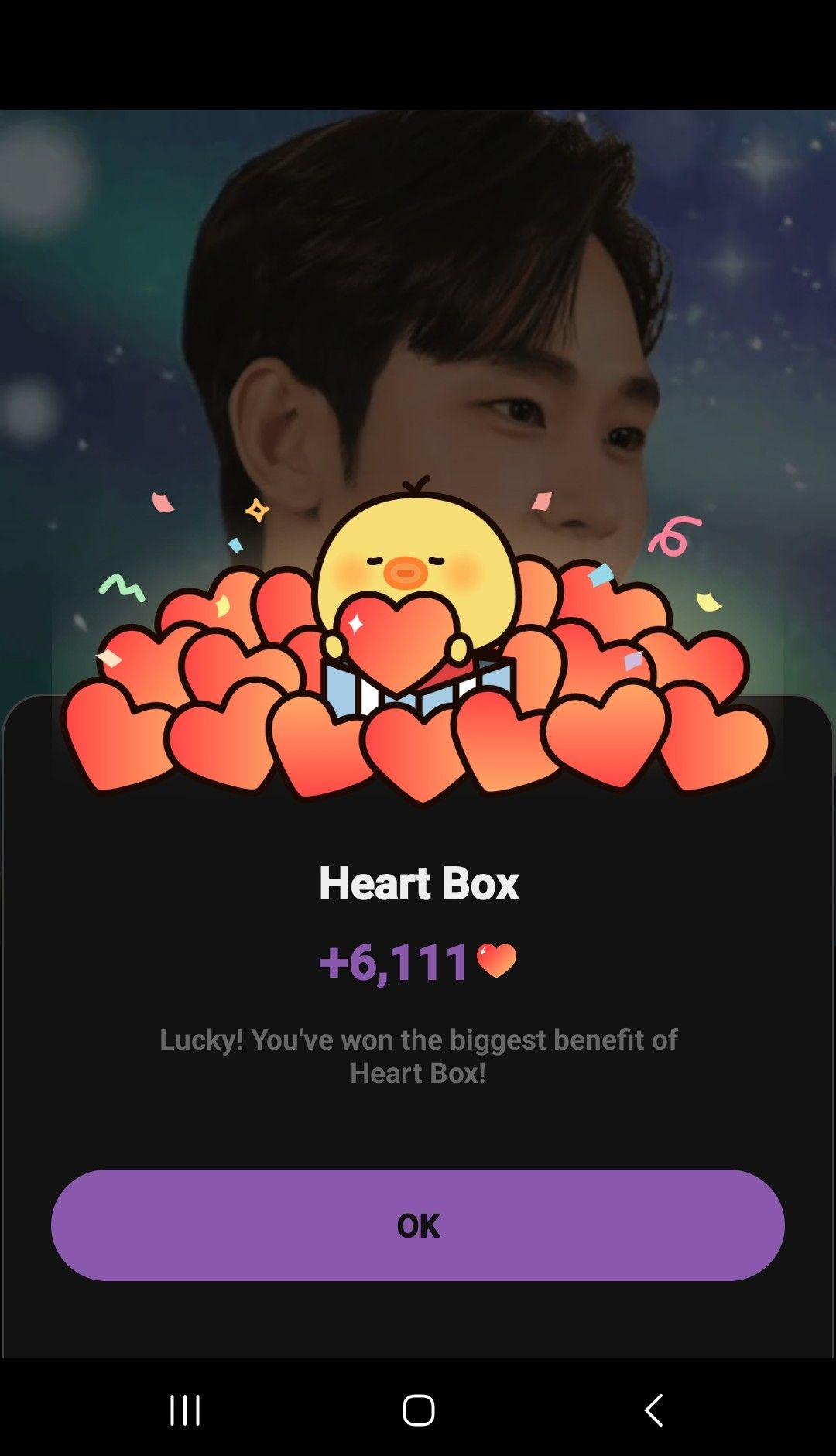Open the recent apps view
This screenshot has width=836, height=1456.
click(x=185, y=1410)
